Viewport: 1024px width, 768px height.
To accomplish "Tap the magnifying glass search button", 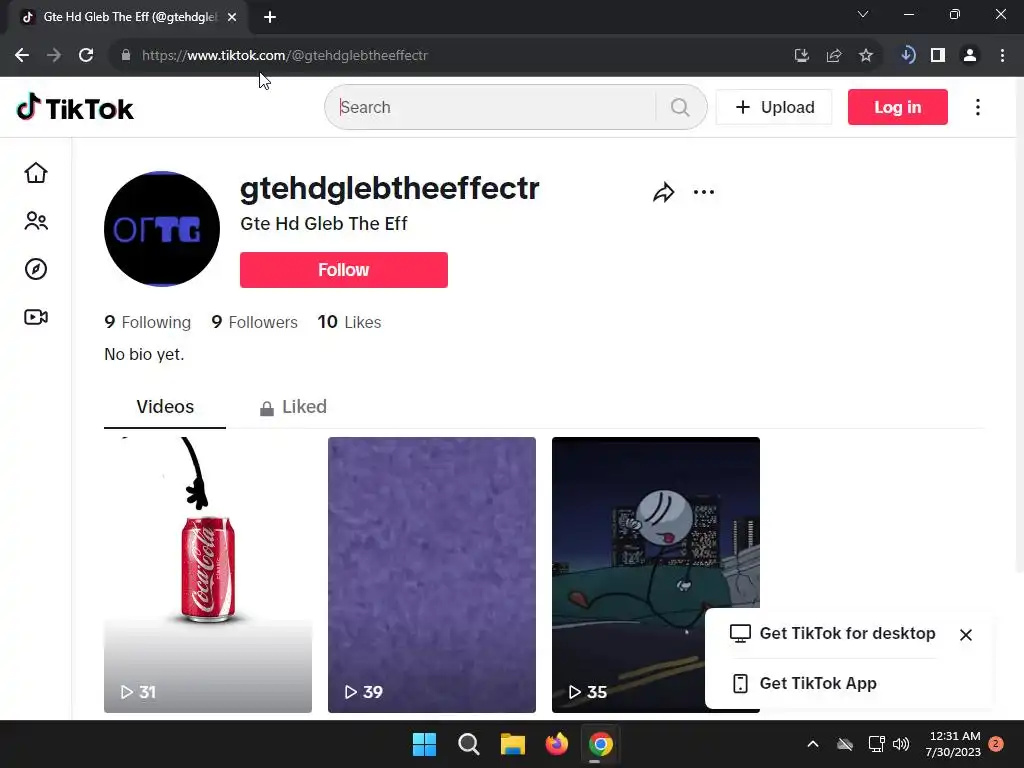I will [680, 107].
